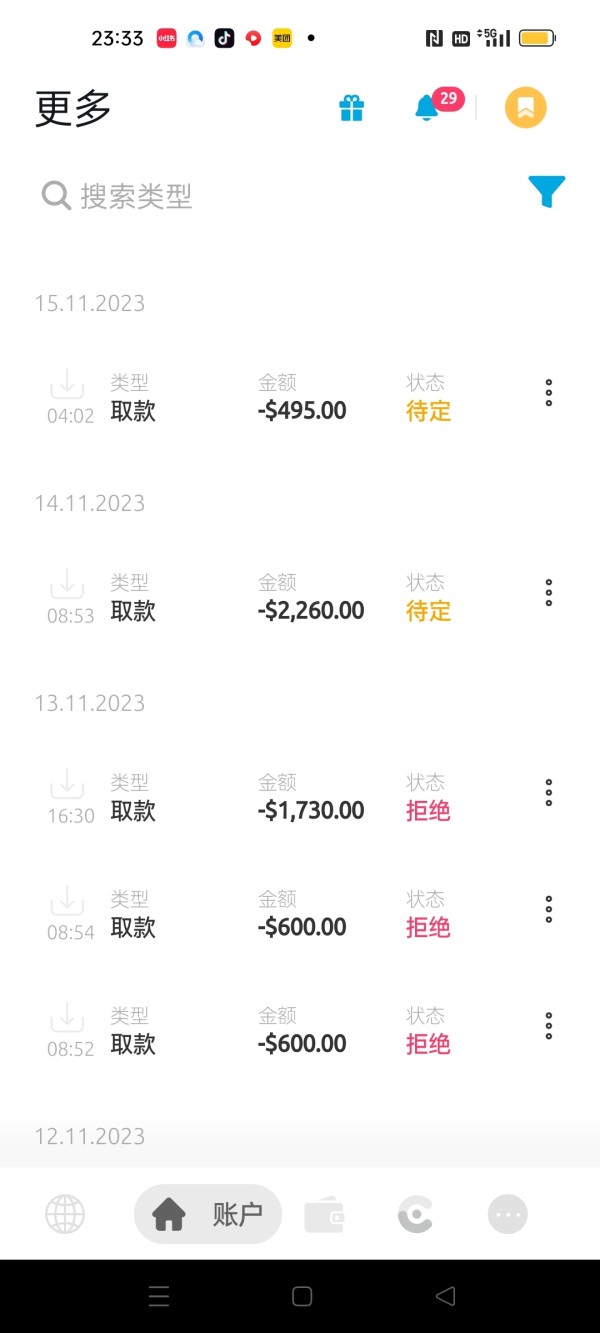Image resolution: width=600 pixels, height=1333 pixels.
Task: Open options for the -$495.00 withdrawal
Action: 548,393
